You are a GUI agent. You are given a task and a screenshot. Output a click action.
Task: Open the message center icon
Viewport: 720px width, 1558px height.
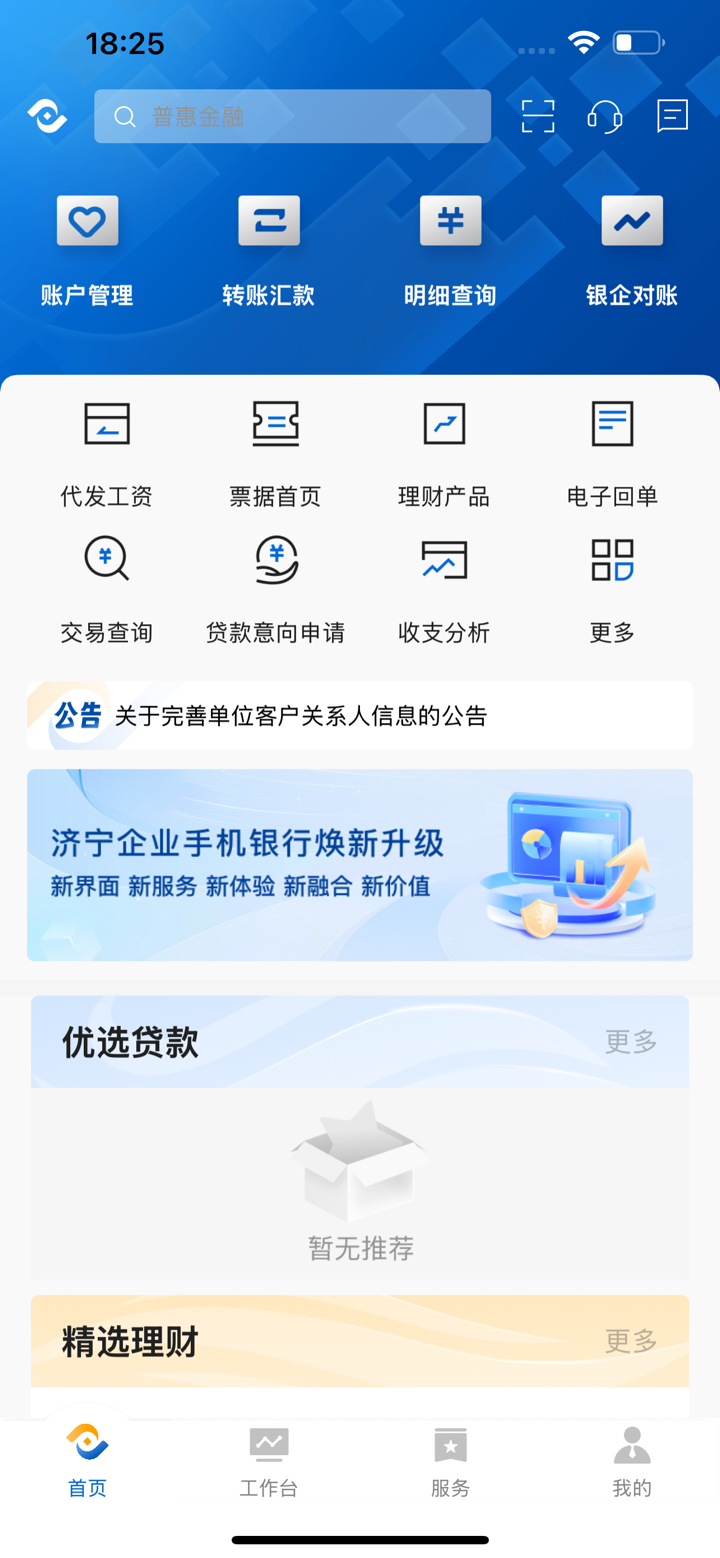pos(672,115)
